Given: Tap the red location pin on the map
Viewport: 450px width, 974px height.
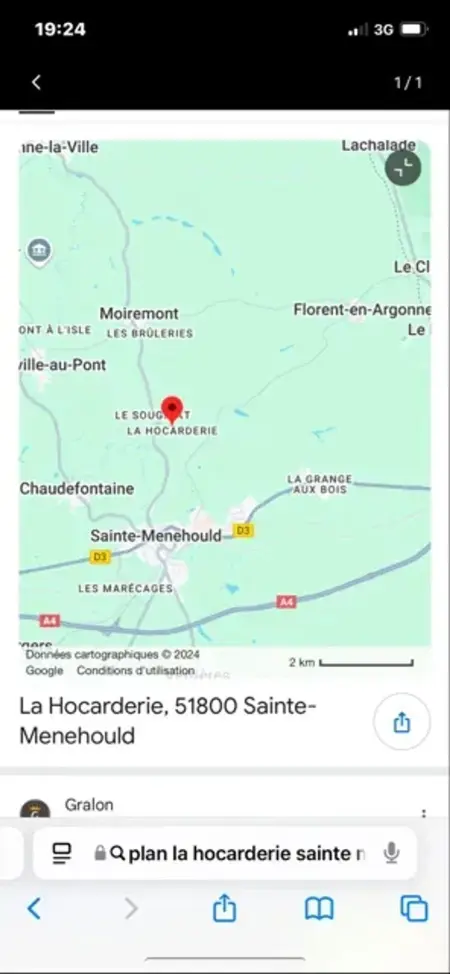Looking at the screenshot, I should pyautogui.click(x=172, y=409).
